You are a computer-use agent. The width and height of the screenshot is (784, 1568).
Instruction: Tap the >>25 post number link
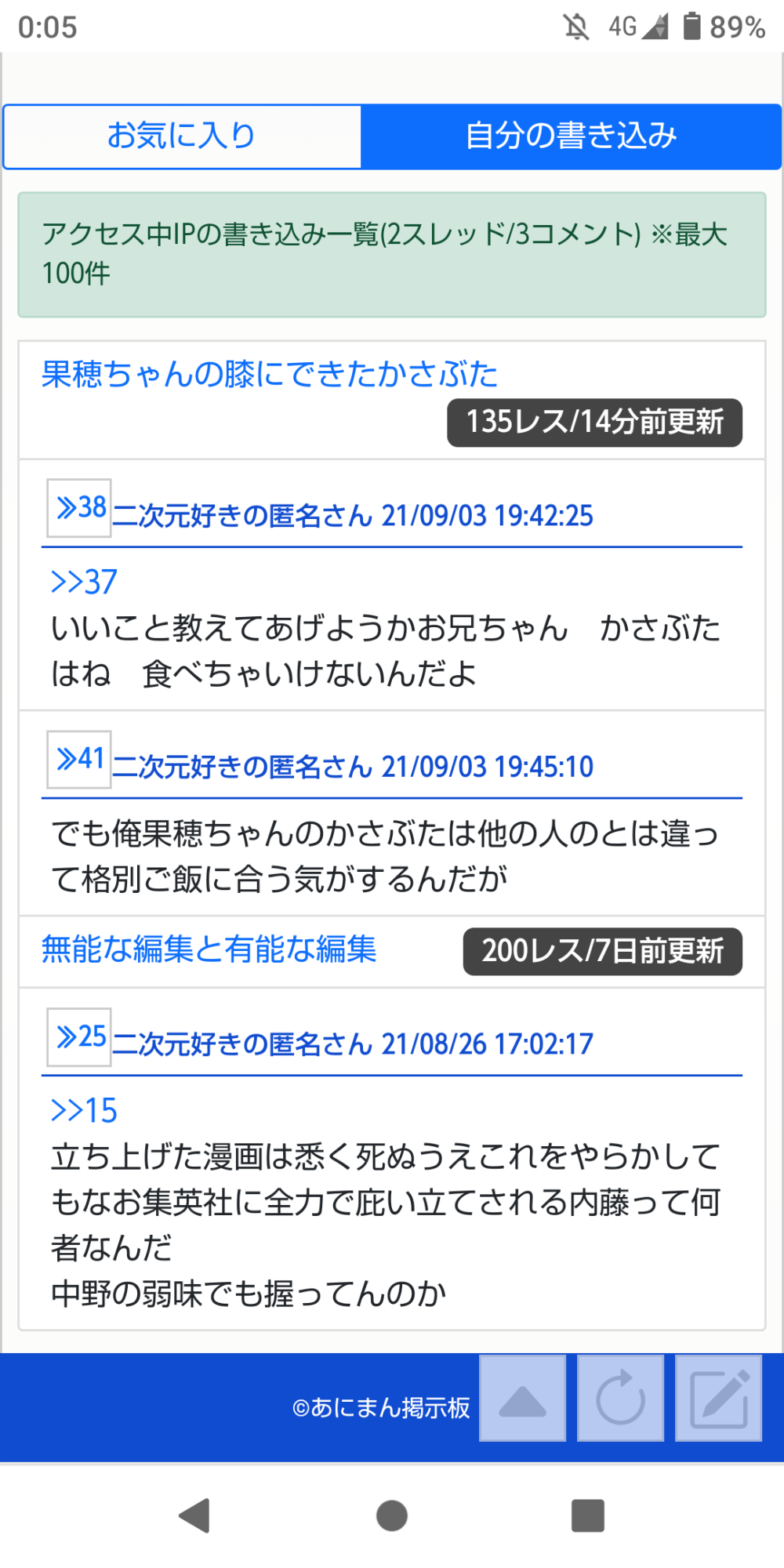79,1037
